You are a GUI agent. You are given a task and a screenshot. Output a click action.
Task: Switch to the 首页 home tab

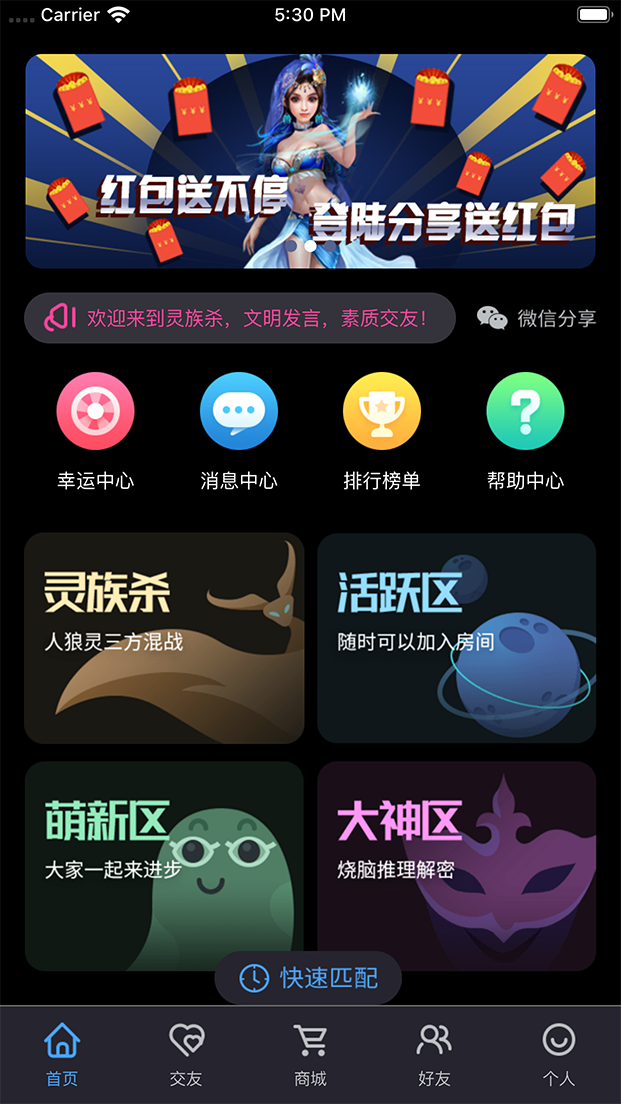point(62,1054)
